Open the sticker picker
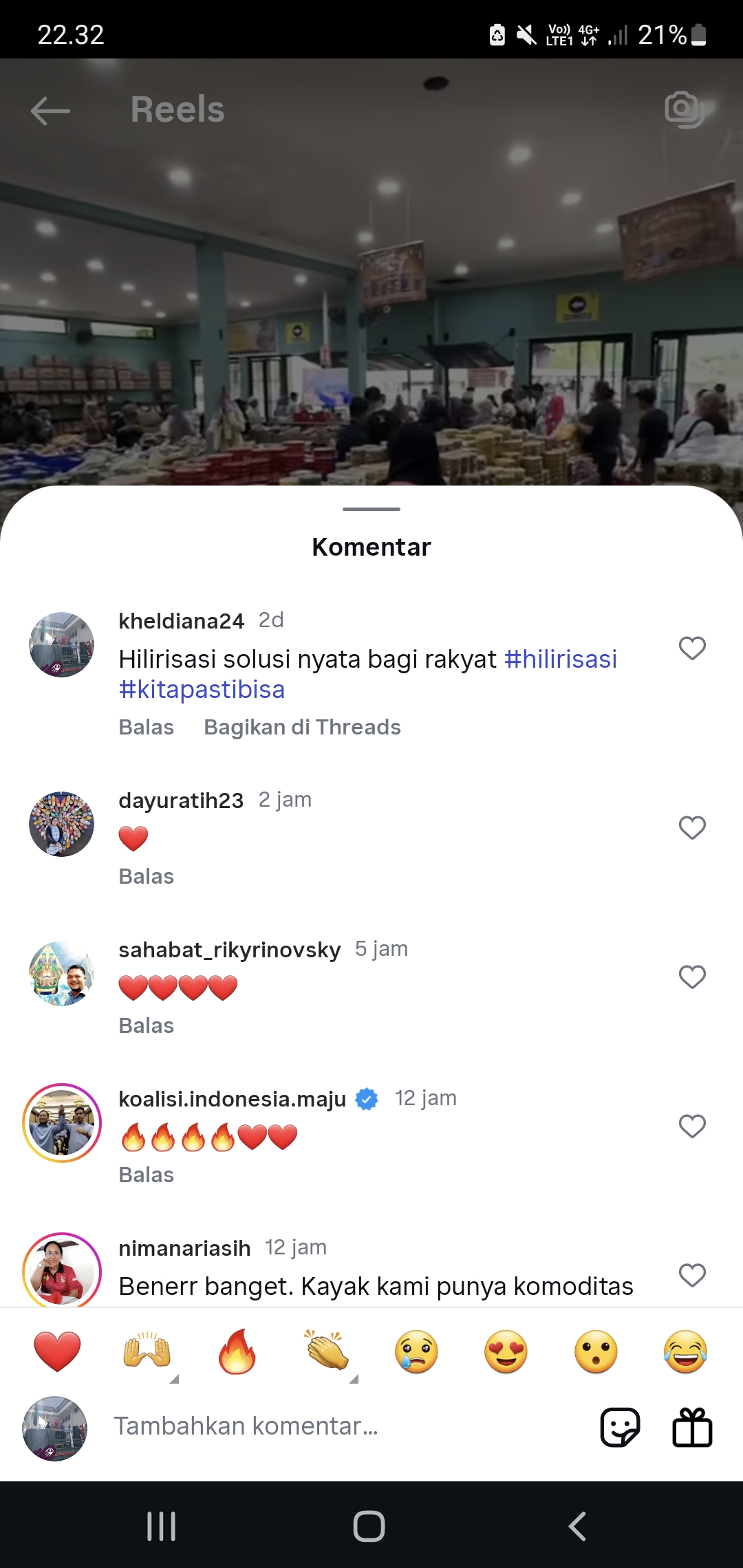 click(621, 1428)
